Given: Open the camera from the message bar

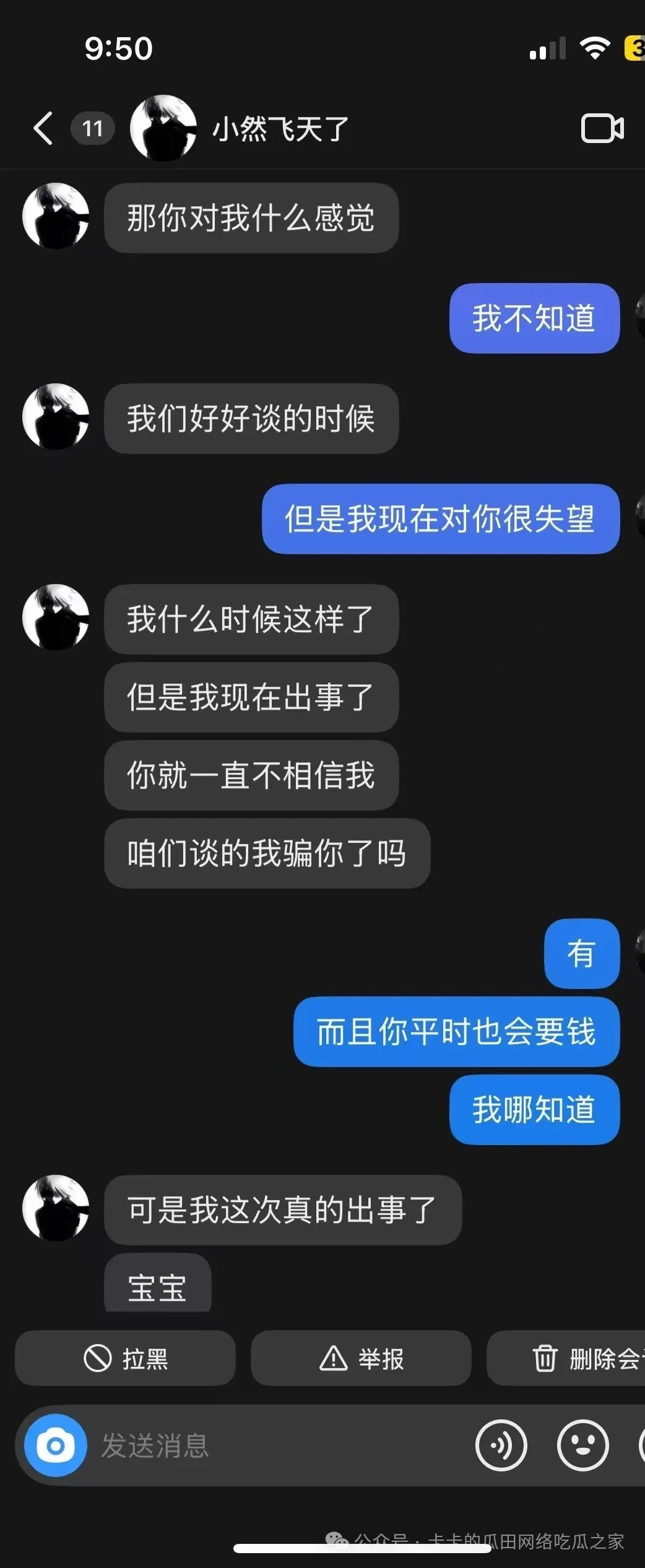Looking at the screenshot, I should tap(56, 1446).
